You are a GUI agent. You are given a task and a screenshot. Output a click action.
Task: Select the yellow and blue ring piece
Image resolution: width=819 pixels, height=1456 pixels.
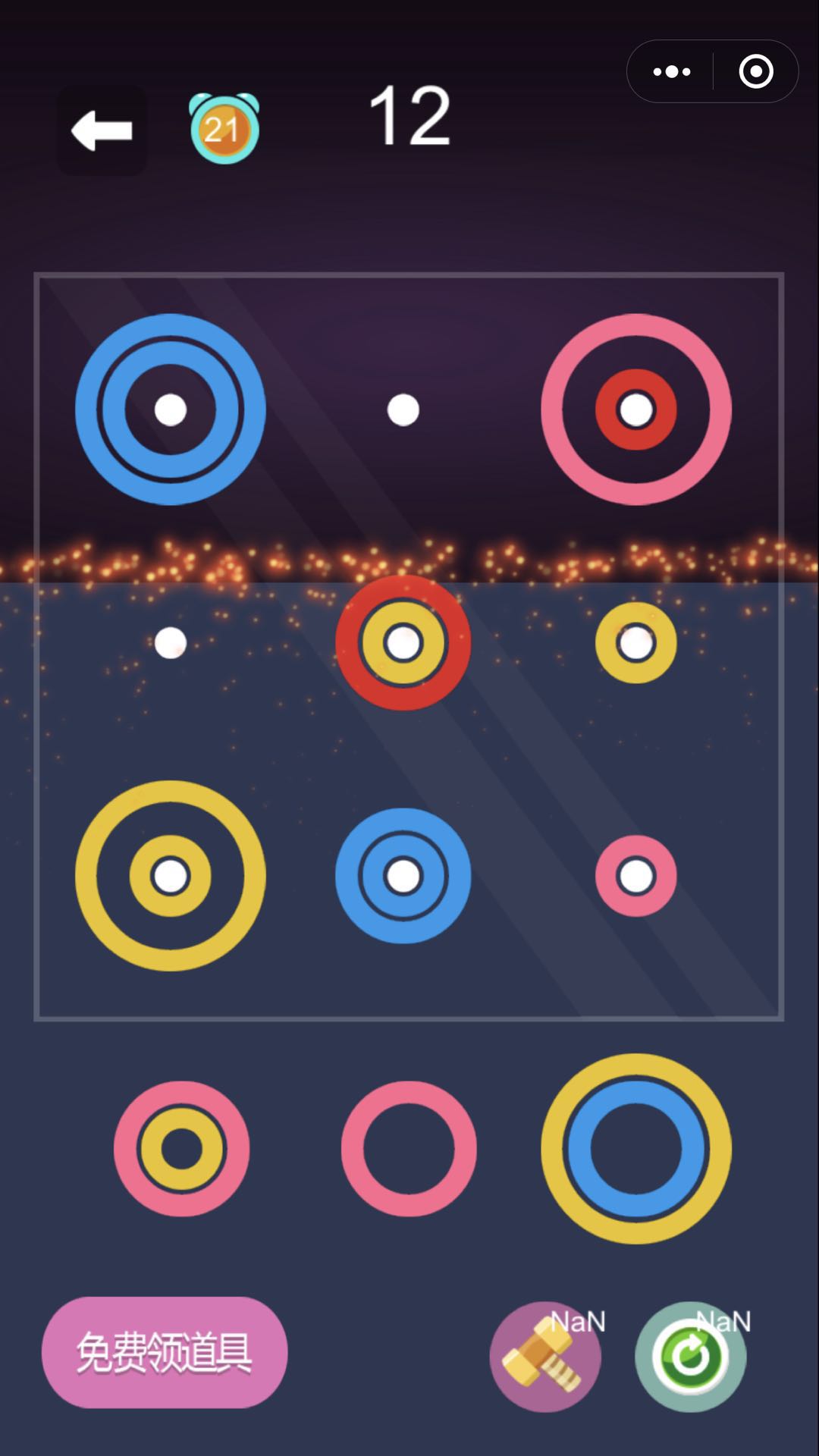635,1148
